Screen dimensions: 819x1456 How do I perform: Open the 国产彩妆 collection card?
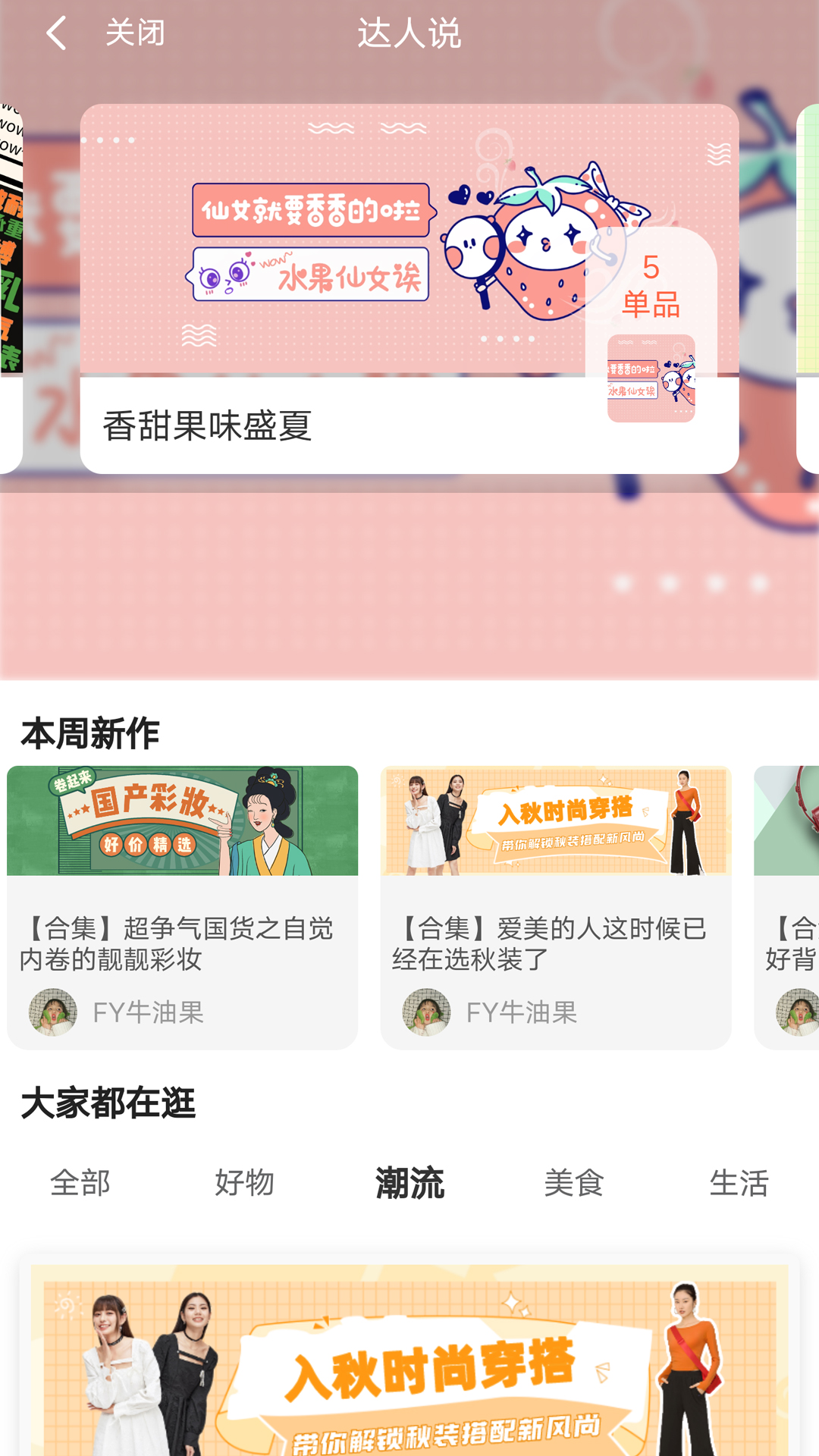click(182, 906)
